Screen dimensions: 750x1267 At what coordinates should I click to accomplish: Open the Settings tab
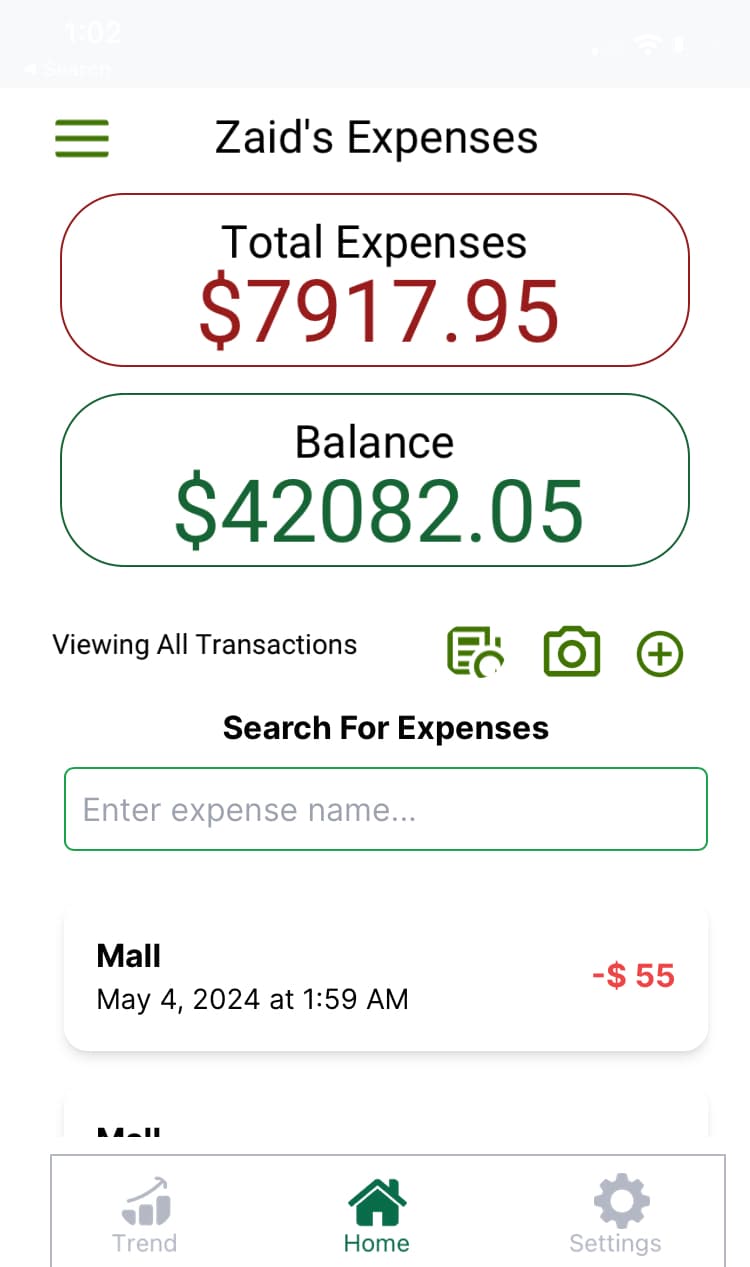(x=615, y=1214)
